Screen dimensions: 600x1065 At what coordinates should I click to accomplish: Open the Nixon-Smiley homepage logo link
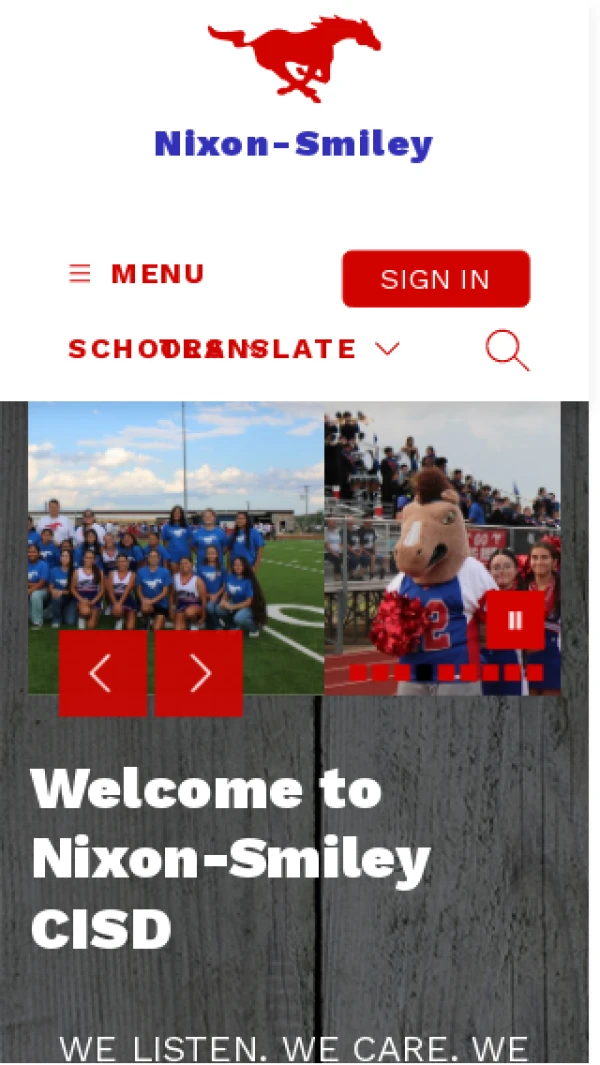pos(294,90)
